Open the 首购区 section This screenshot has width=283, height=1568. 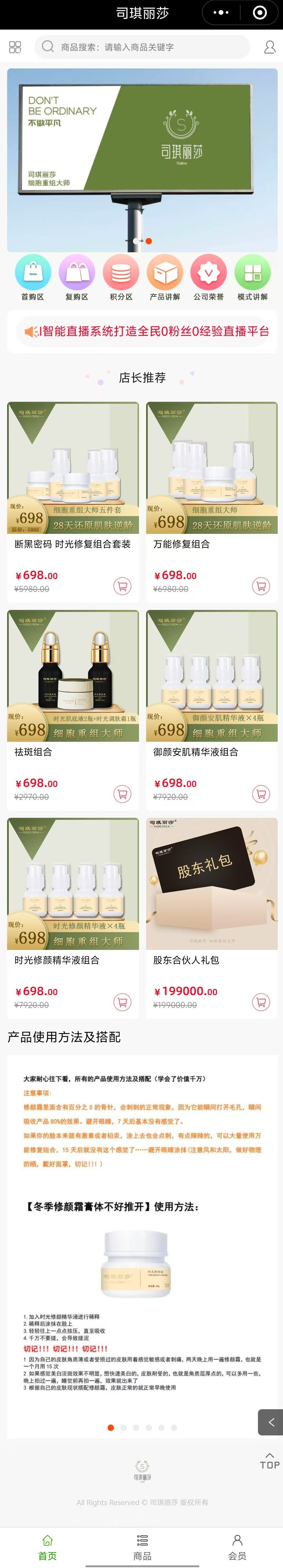33,277
